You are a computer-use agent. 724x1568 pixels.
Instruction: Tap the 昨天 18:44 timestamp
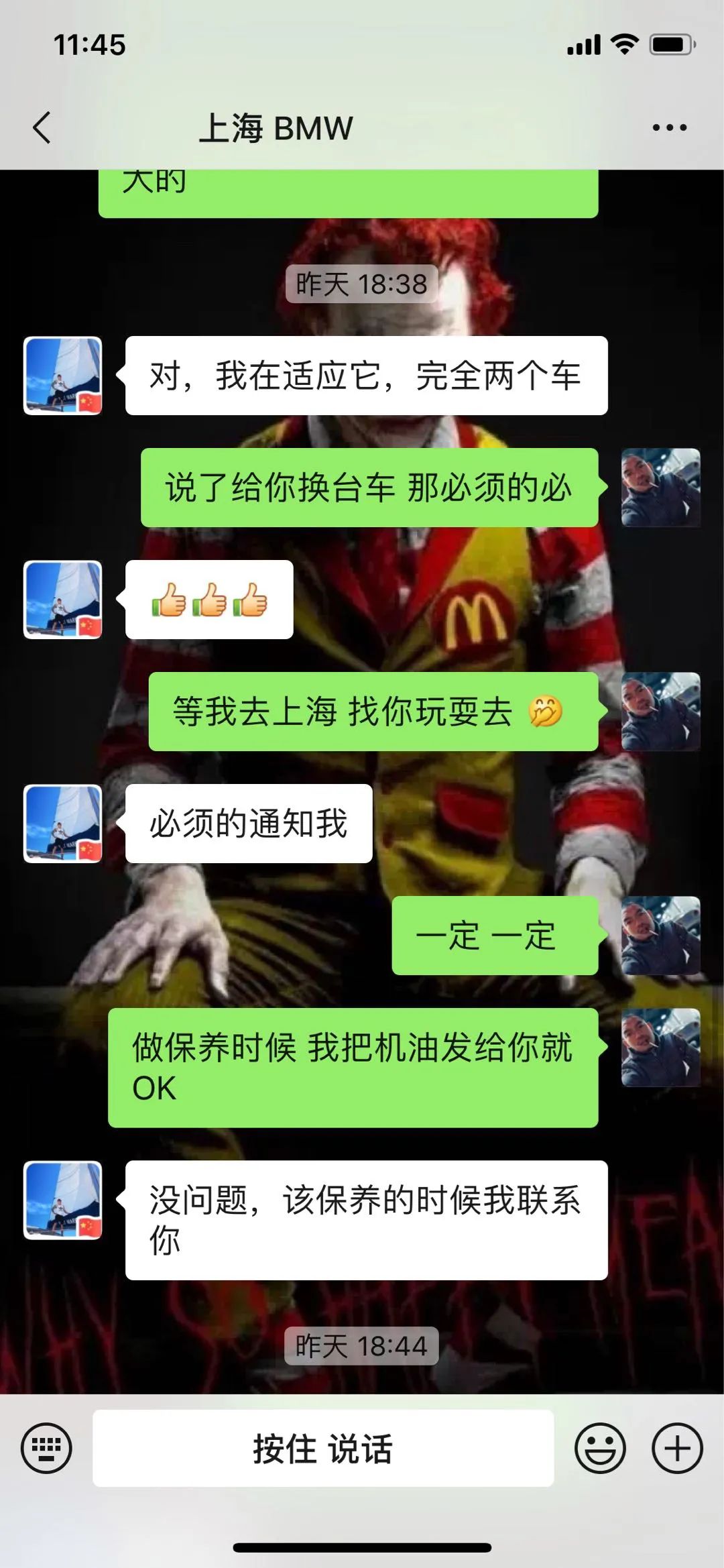click(361, 1345)
